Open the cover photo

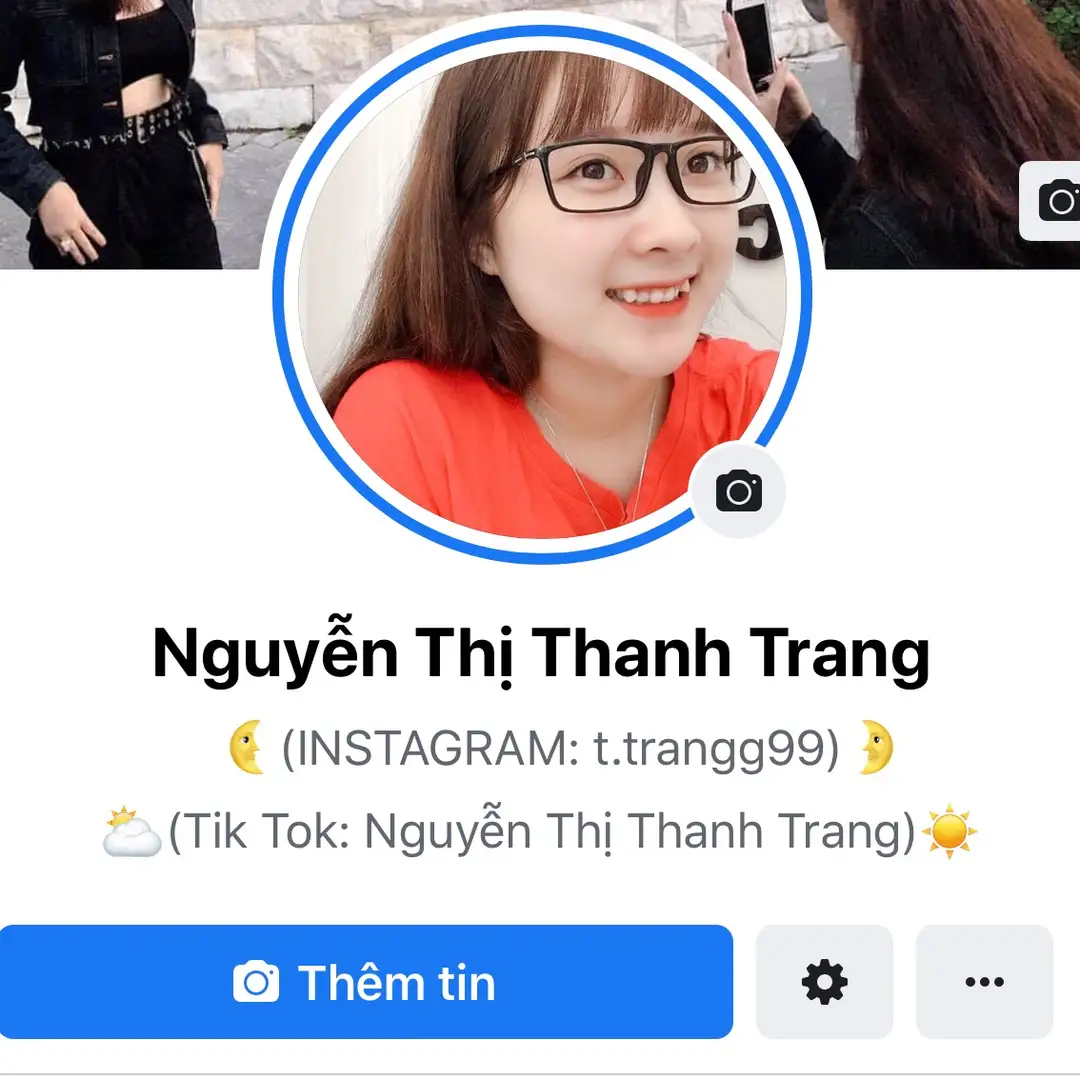coord(130,130)
